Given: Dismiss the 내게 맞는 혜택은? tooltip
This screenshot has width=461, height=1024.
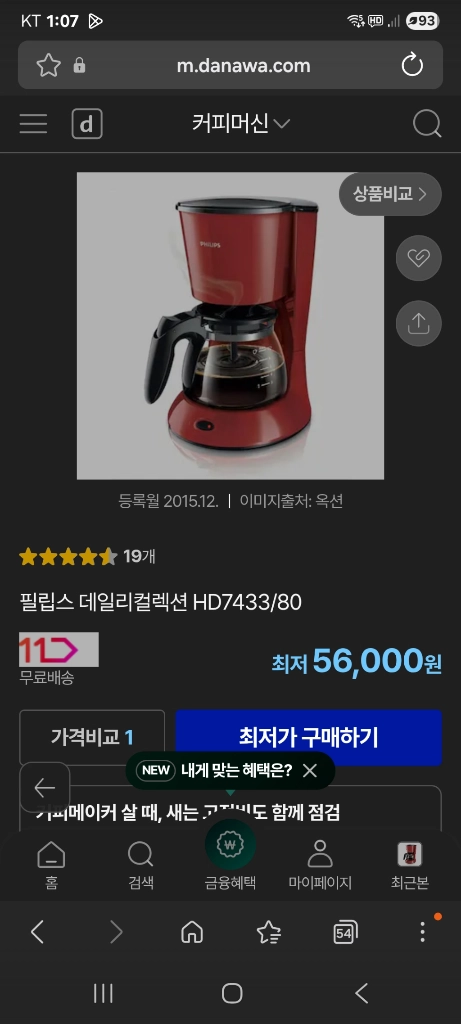Looking at the screenshot, I should click(310, 771).
